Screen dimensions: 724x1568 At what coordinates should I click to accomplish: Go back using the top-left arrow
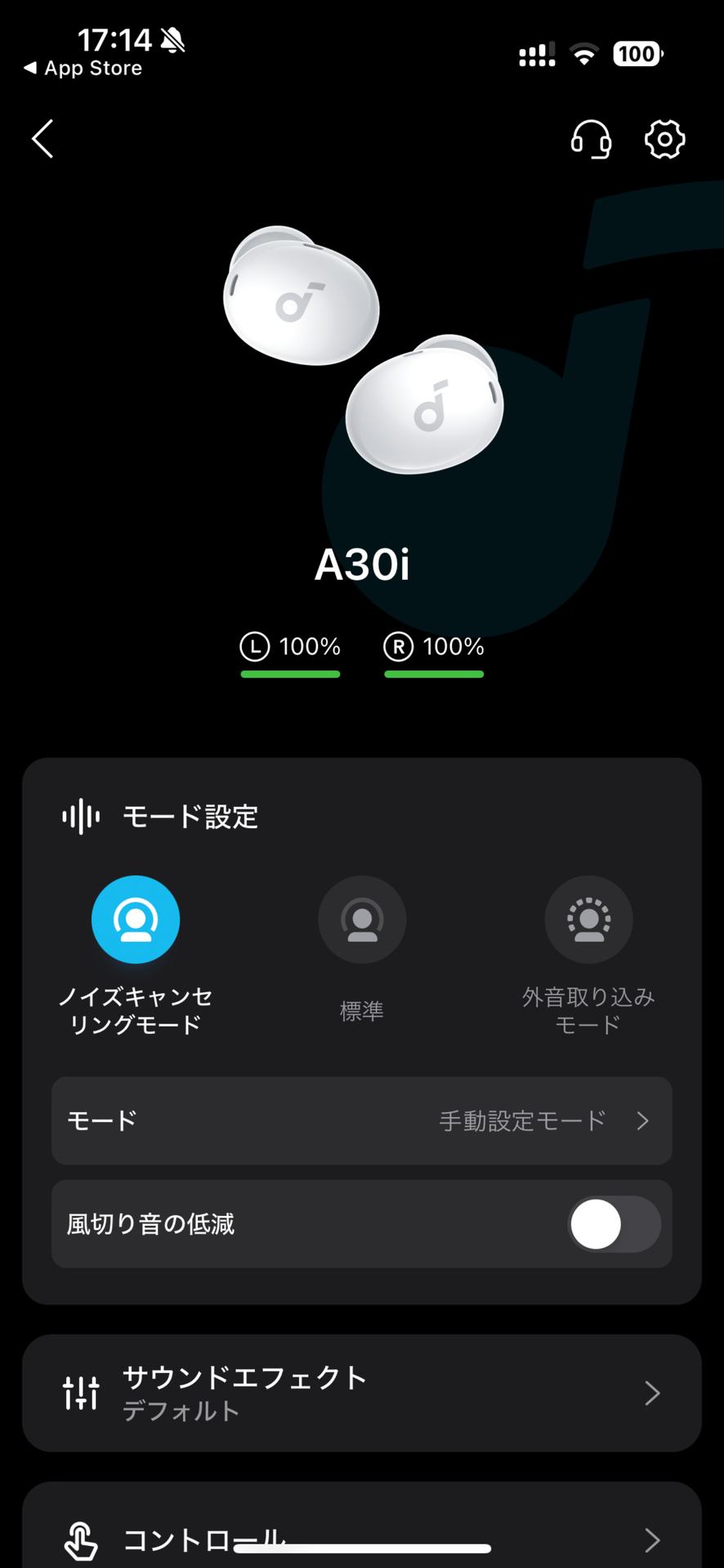[43, 139]
